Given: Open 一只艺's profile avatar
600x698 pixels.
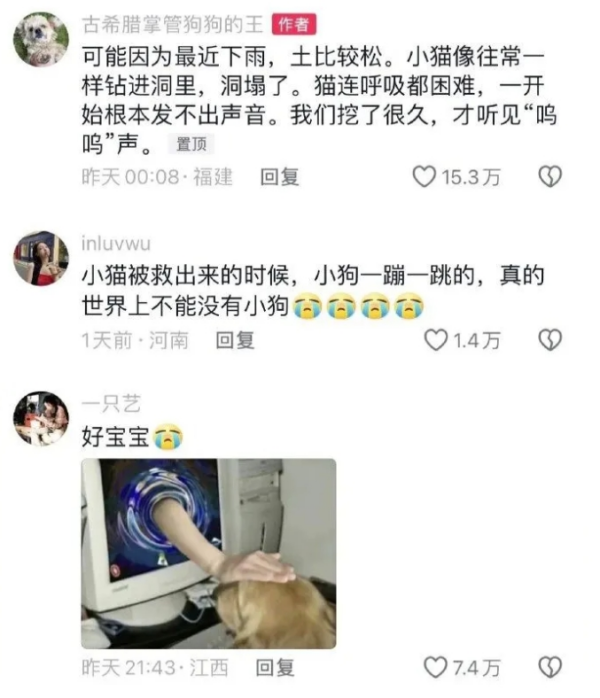Looking at the screenshot, I should [x=41, y=418].
